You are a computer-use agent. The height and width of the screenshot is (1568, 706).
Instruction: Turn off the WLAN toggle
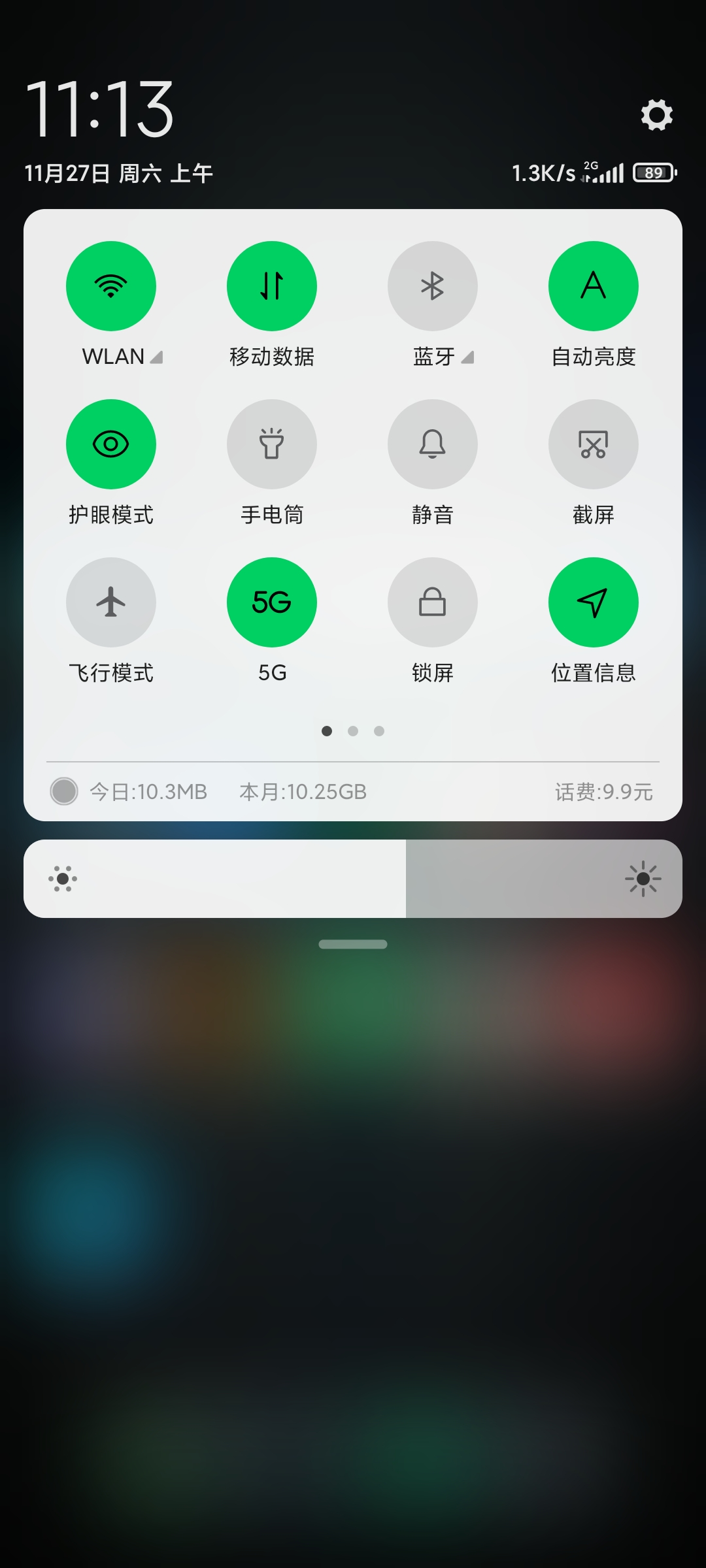[x=111, y=286]
